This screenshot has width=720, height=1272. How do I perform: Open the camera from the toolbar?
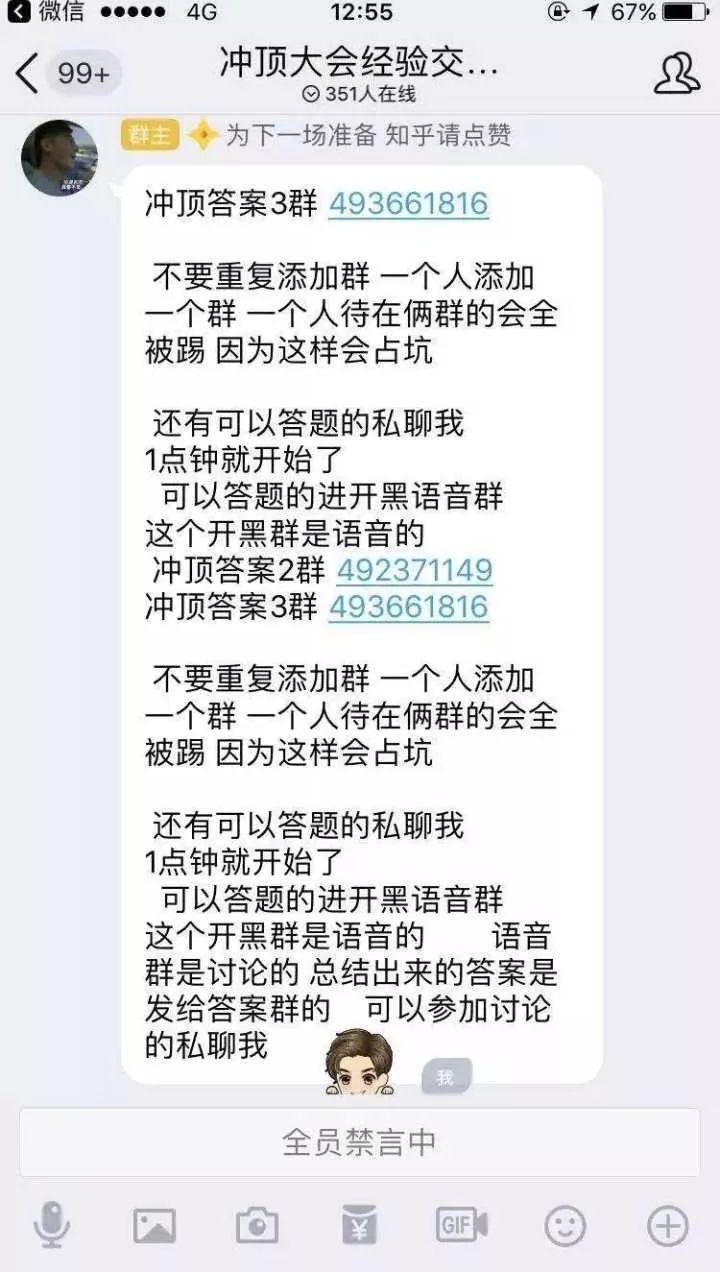(x=256, y=1225)
